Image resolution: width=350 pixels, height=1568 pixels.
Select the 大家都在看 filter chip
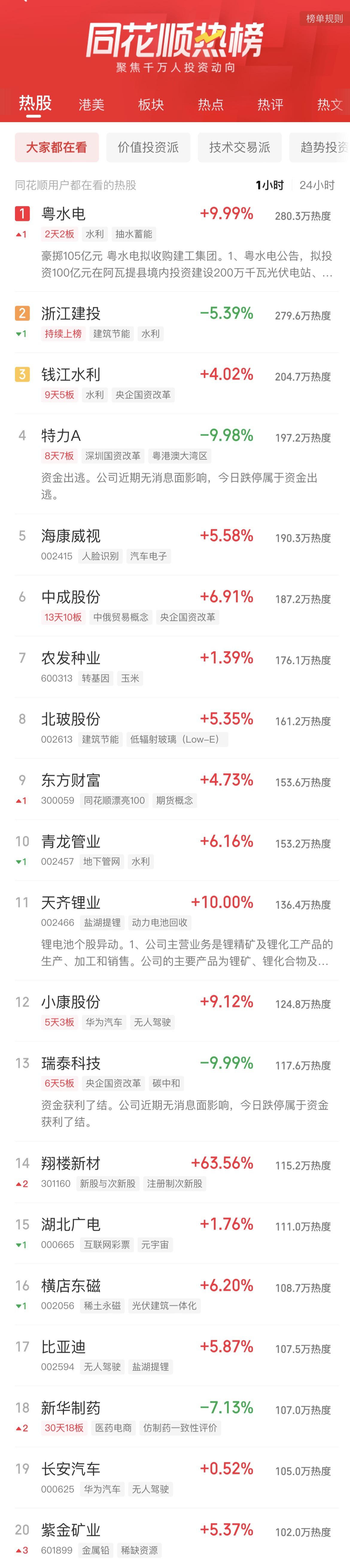pos(57,147)
